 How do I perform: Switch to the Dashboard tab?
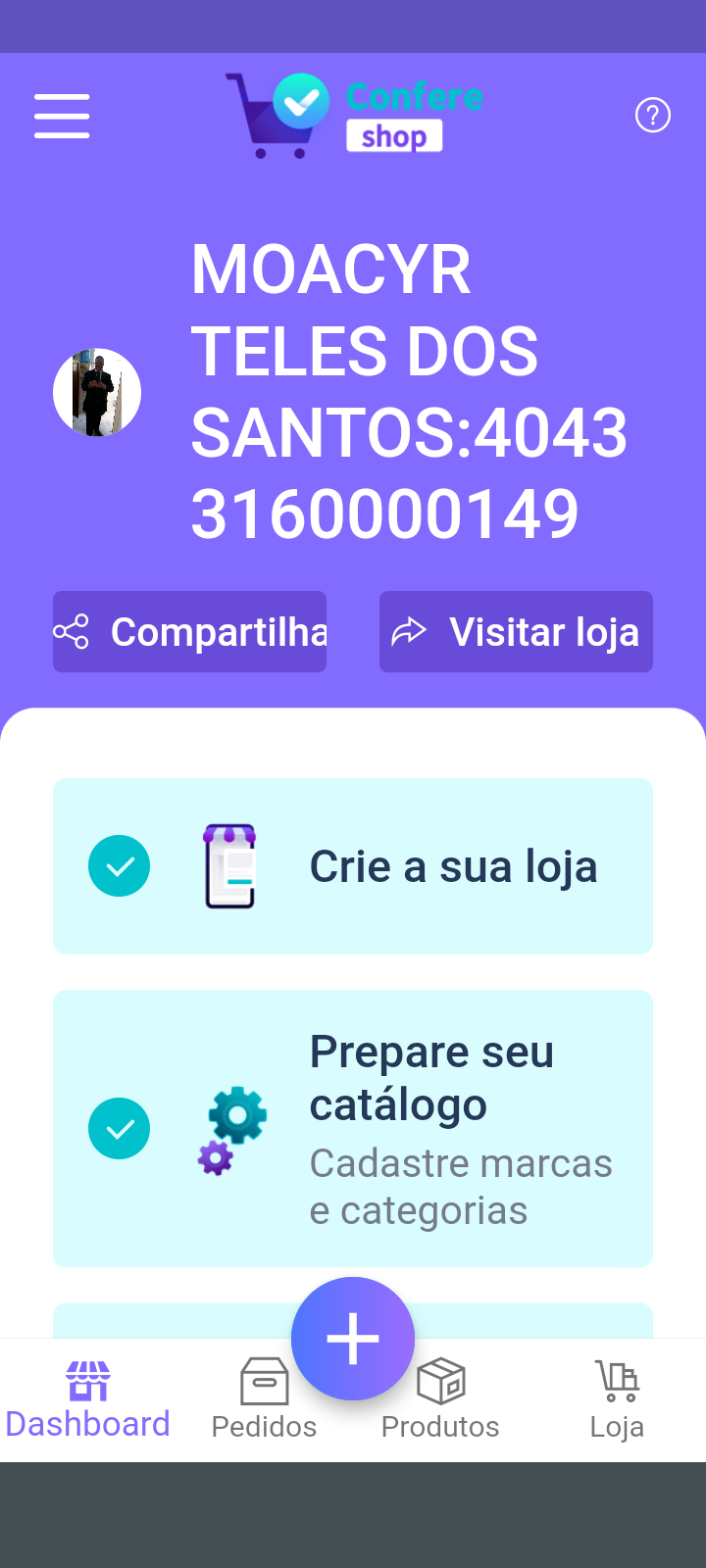88,1401
